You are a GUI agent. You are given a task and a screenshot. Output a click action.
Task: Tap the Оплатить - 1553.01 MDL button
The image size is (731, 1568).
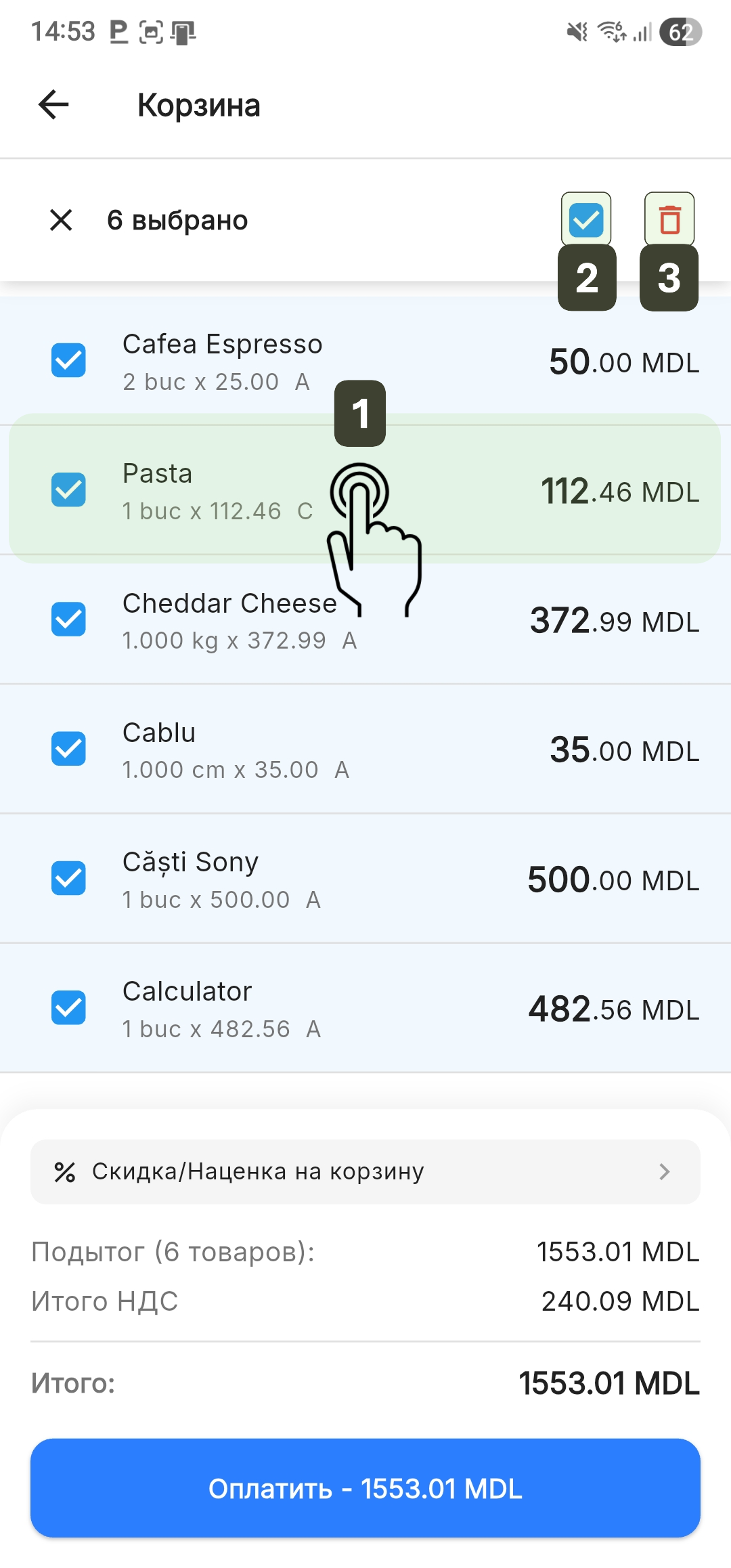coord(365,1488)
